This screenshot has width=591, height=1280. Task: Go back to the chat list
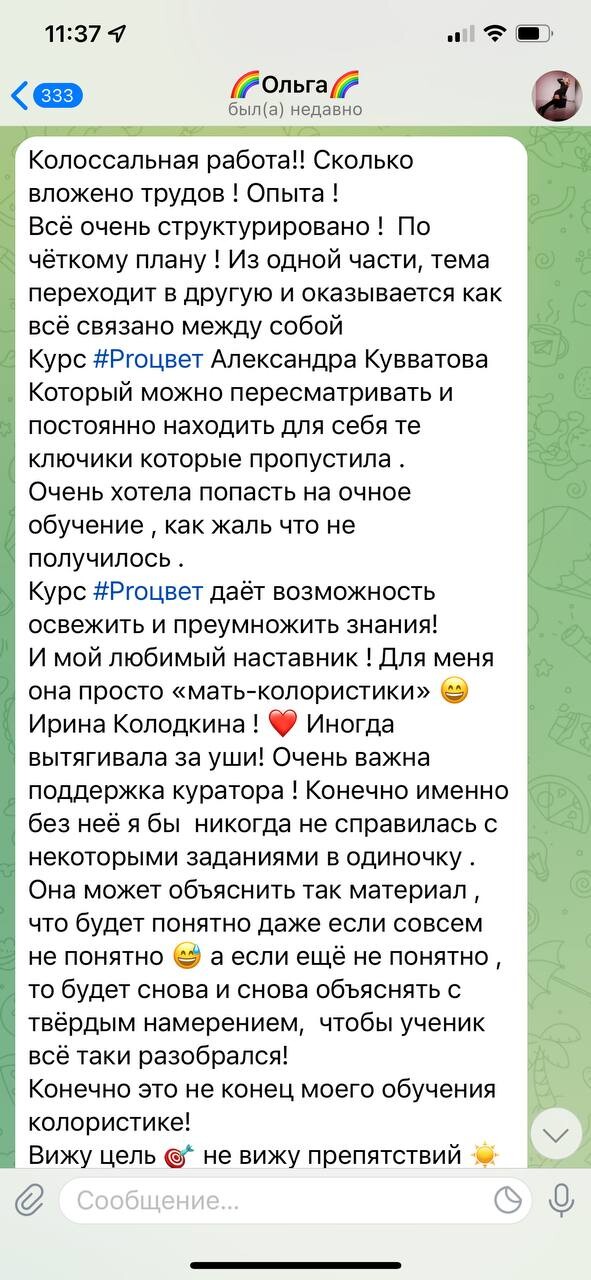pos(46,95)
